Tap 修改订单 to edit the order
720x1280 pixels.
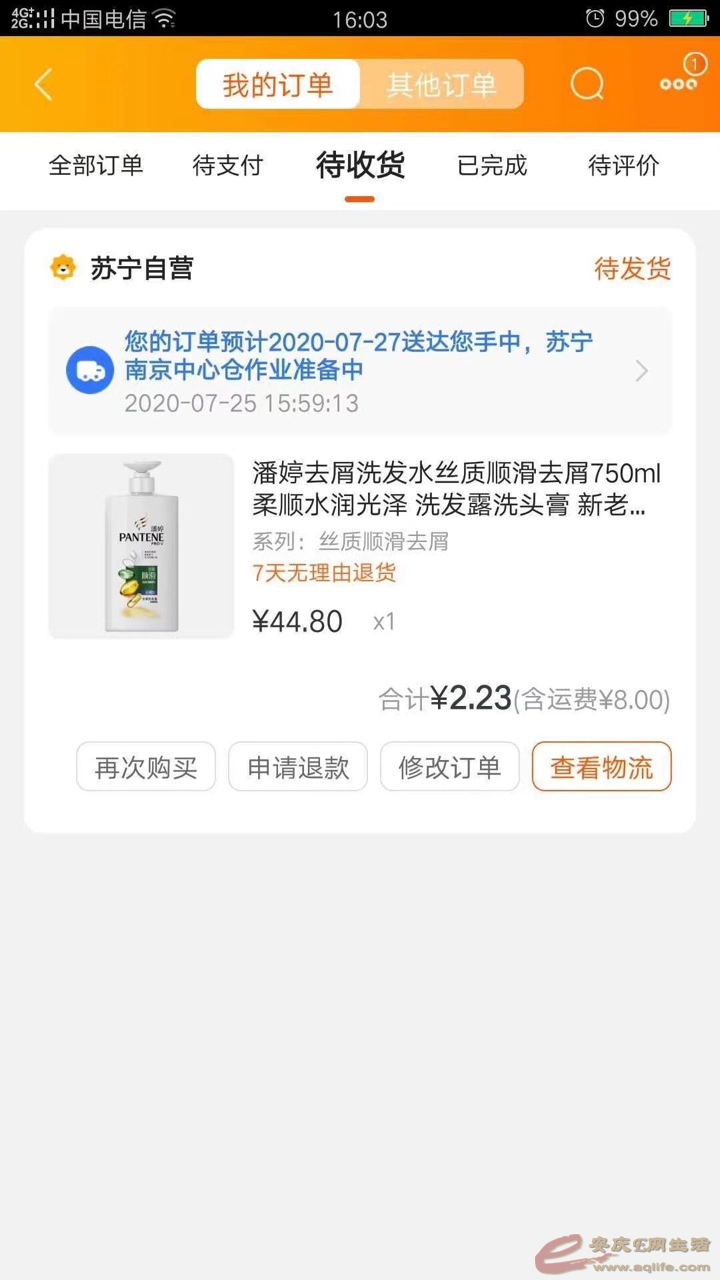450,767
